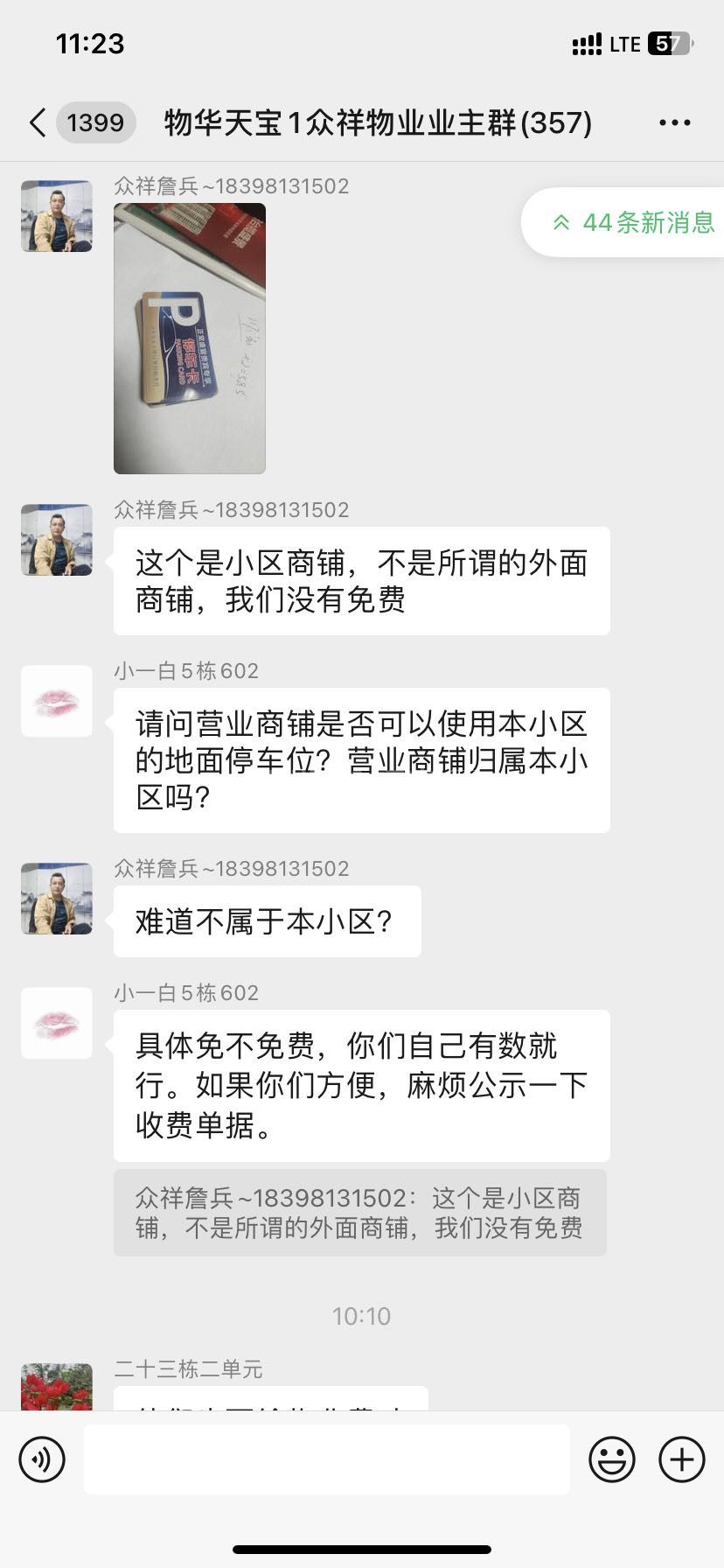Switch to voice message input
Viewport: 724px width, 1568px height.
pos(42,1459)
